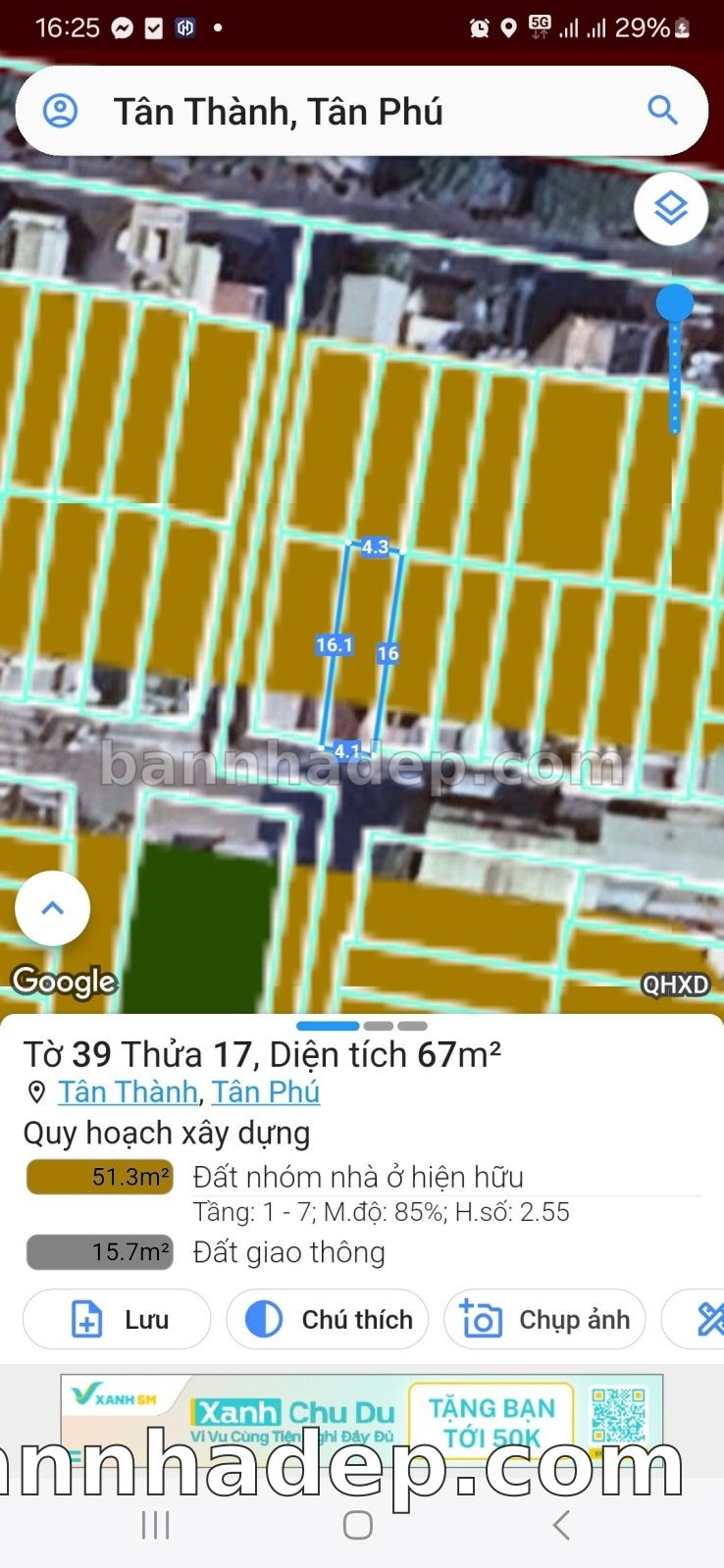The image size is (724, 1568).
Task: Open the Tân Thành ward link
Action: click(x=128, y=1091)
